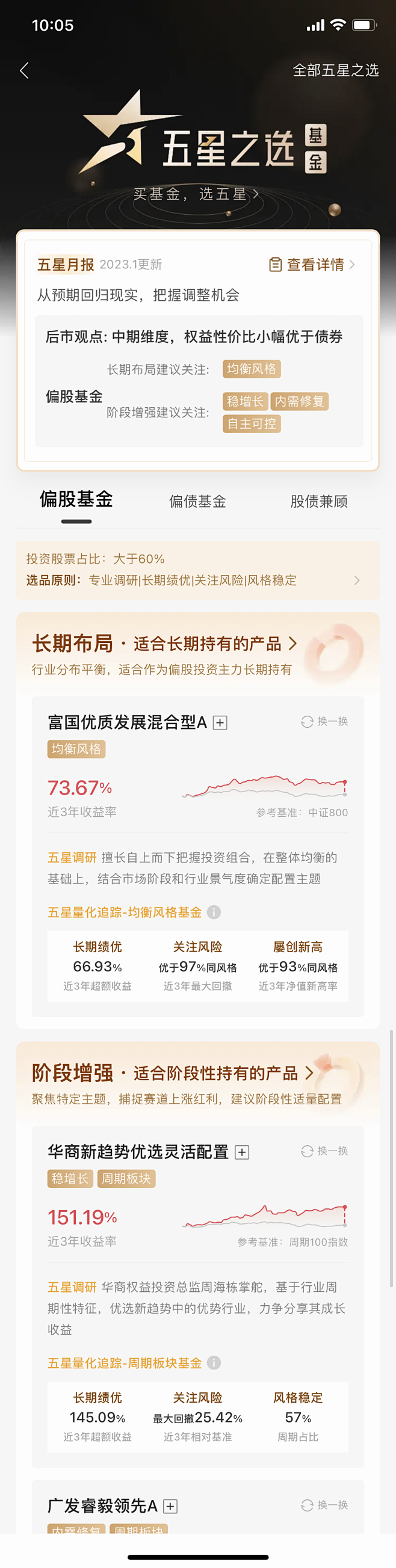Open info icon beside 均衡风格基金 tracking
The image size is (396, 1568).
tap(214, 912)
